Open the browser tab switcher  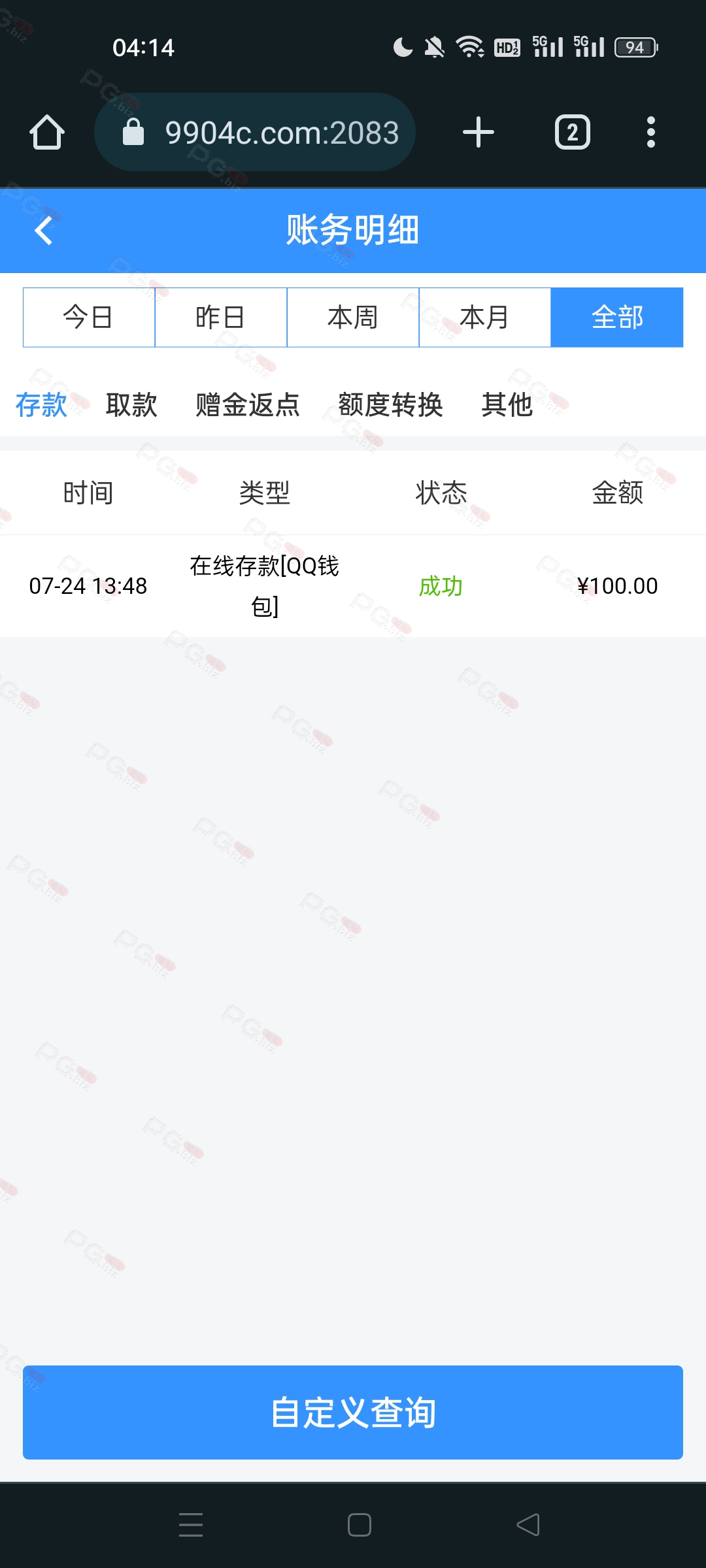click(573, 133)
